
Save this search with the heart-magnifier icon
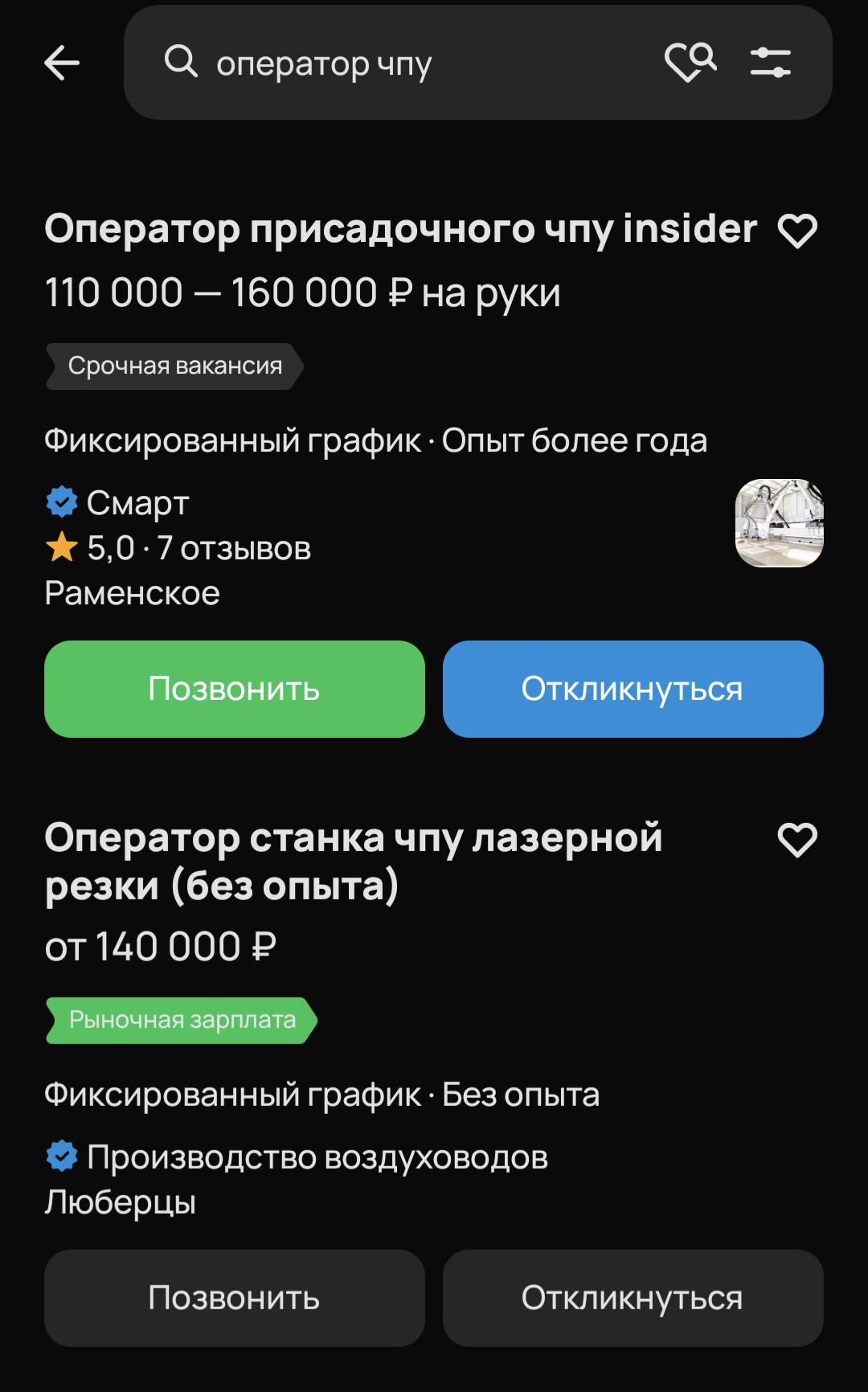coord(690,62)
